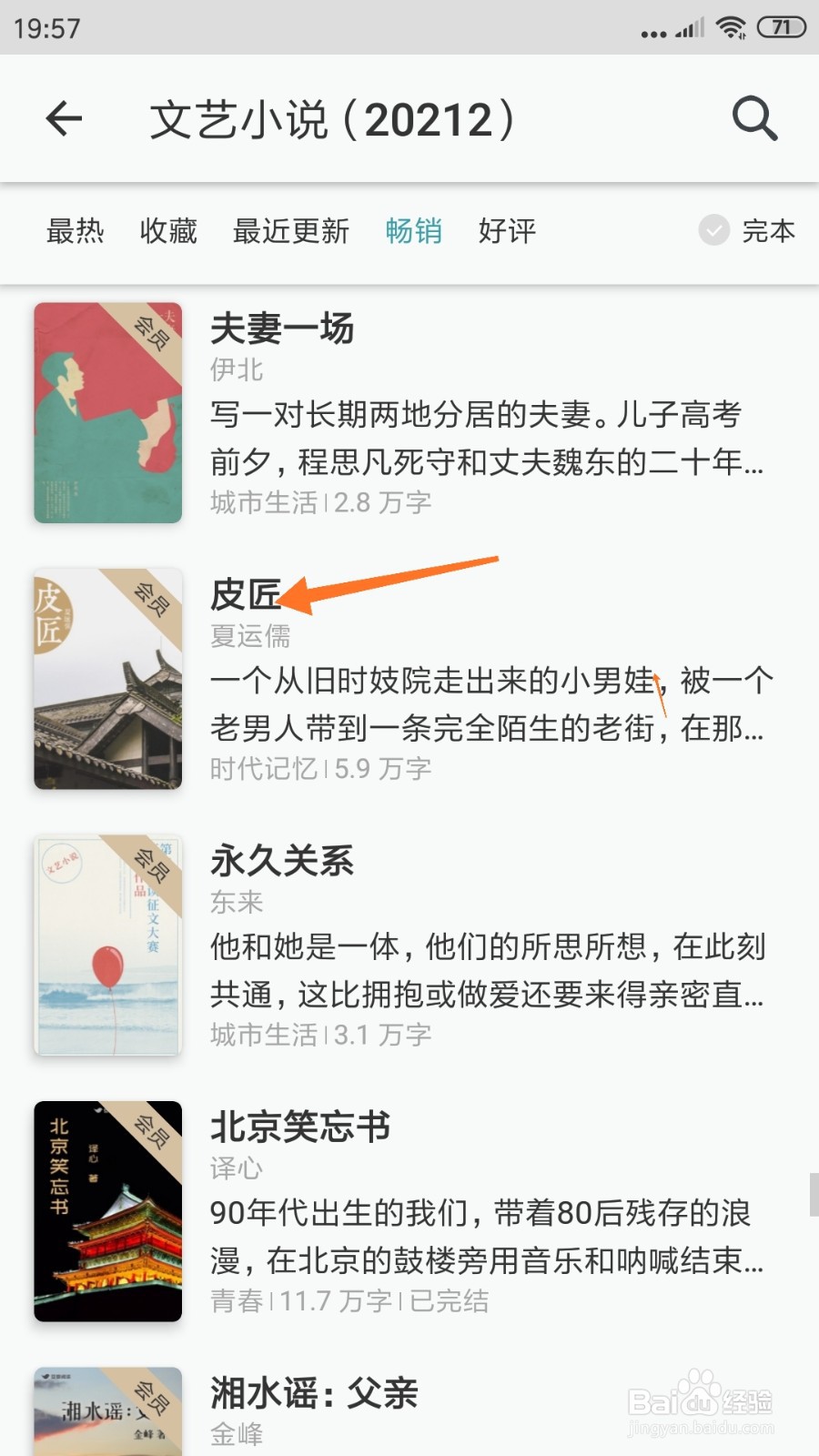Tap the battery indicator showing 71

[780, 27]
